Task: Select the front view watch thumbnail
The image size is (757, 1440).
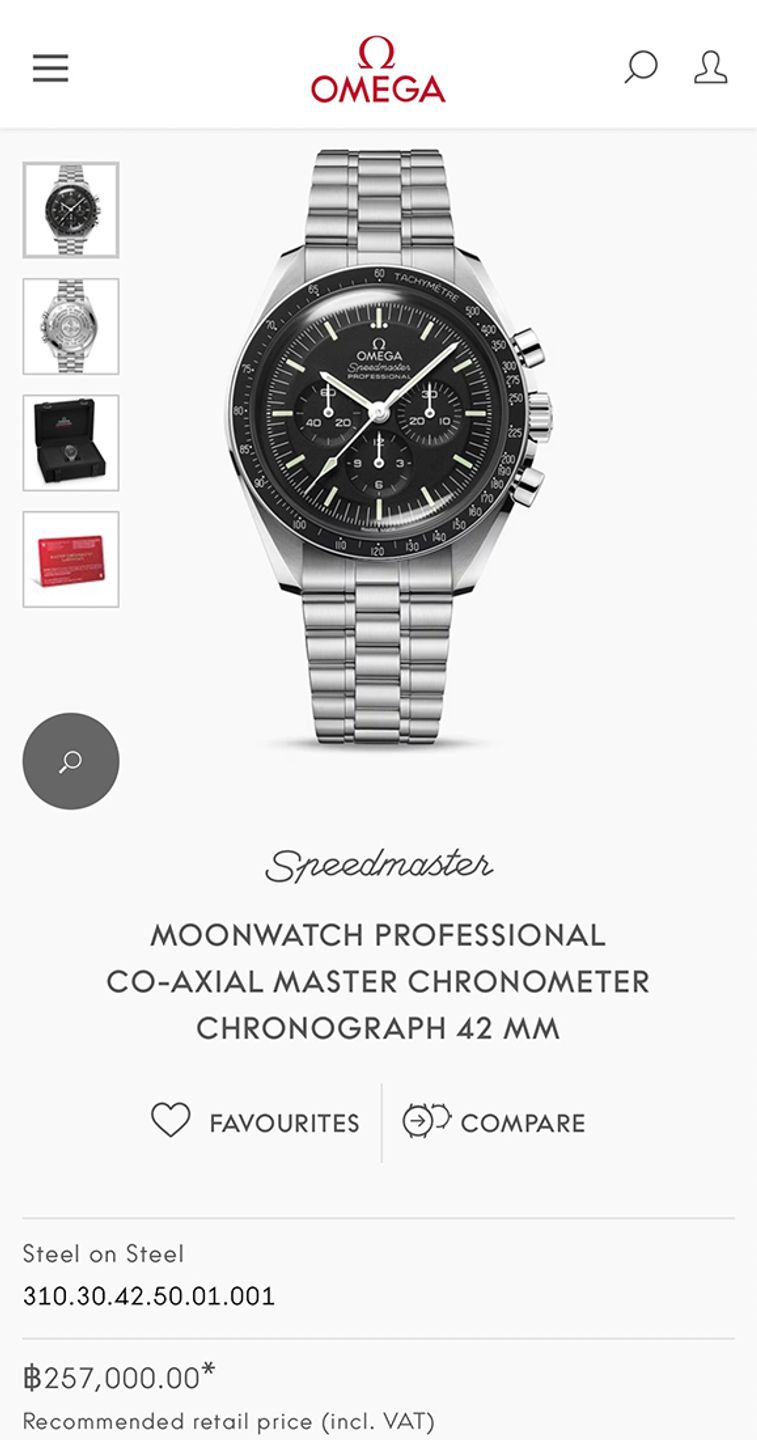Action: (71, 210)
